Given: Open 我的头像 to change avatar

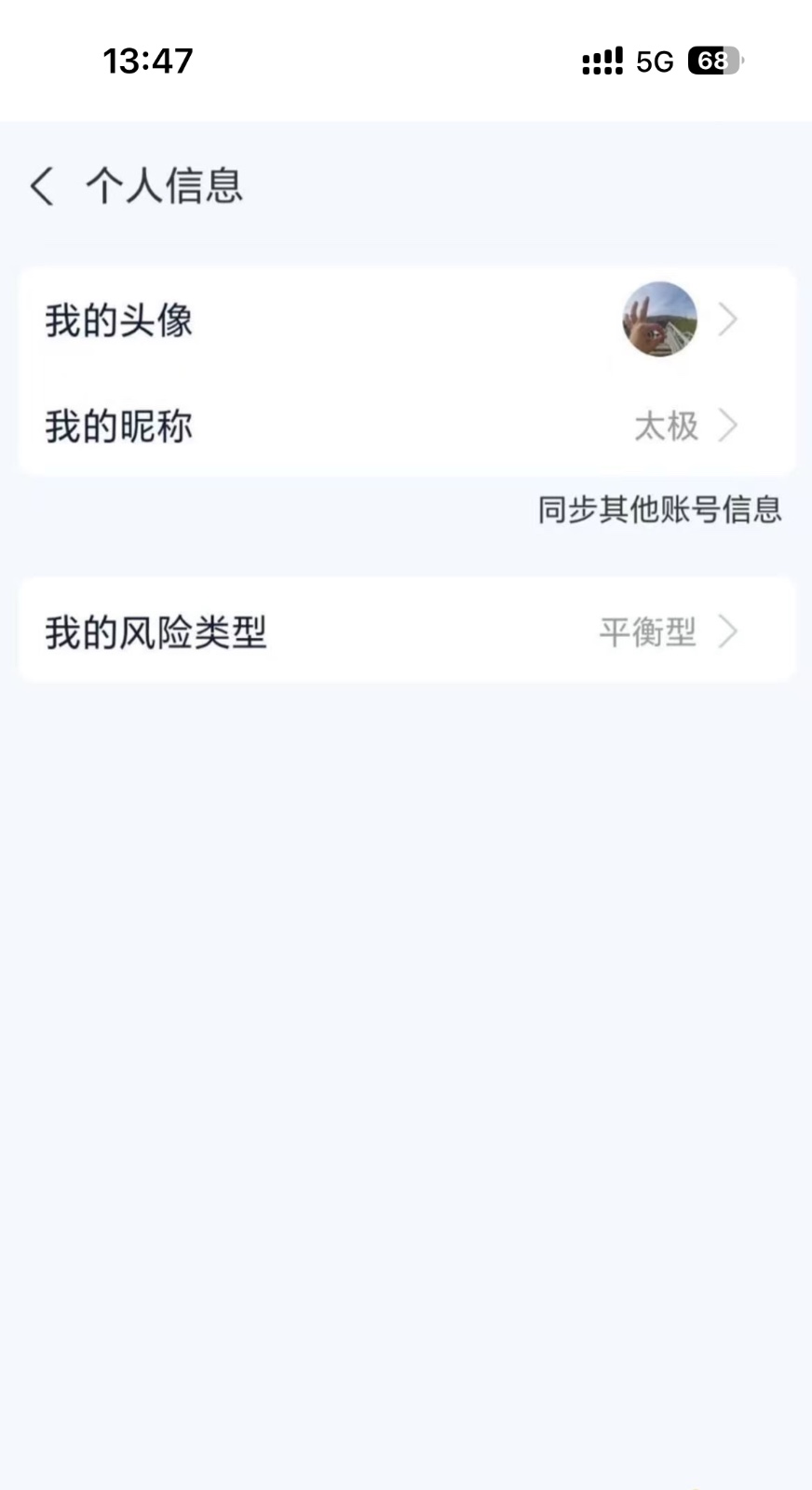Looking at the screenshot, I should point(406,320).
